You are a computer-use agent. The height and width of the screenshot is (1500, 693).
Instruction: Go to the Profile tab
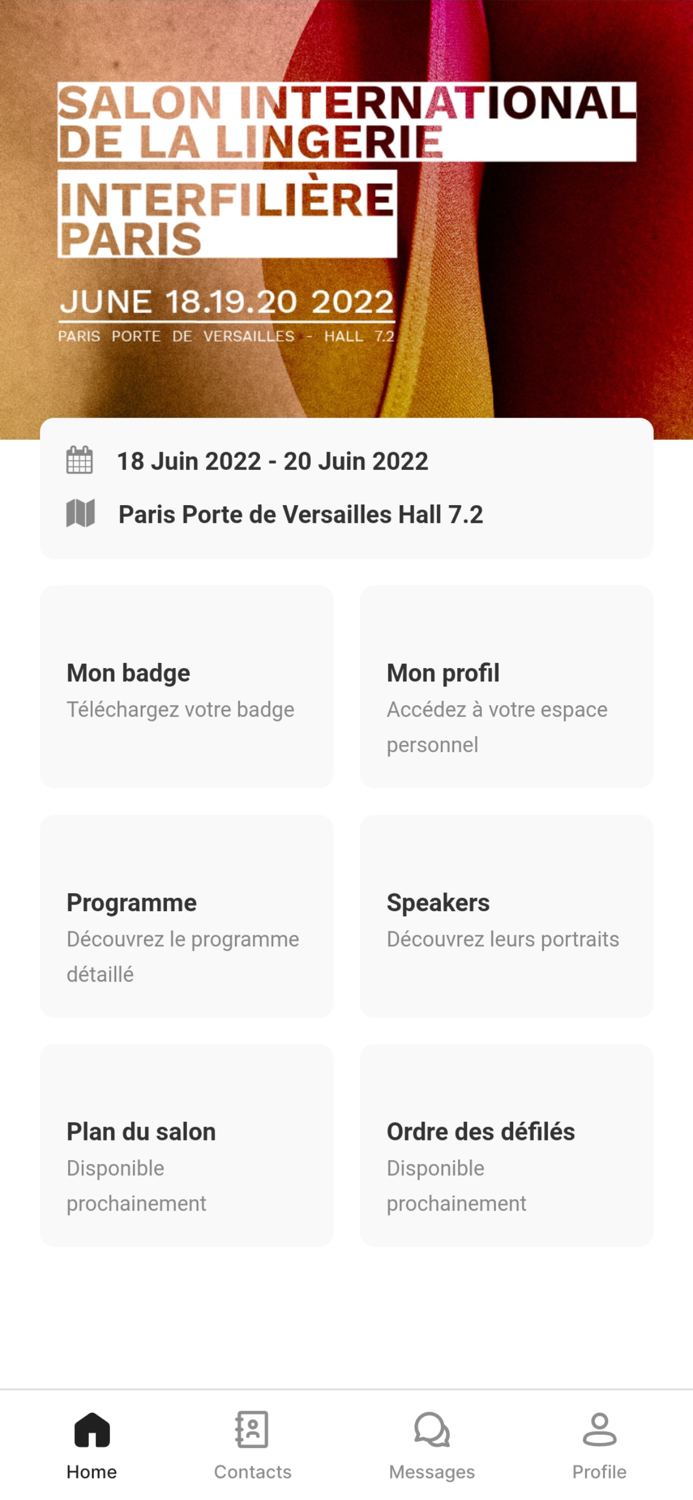coord(599,1445)
